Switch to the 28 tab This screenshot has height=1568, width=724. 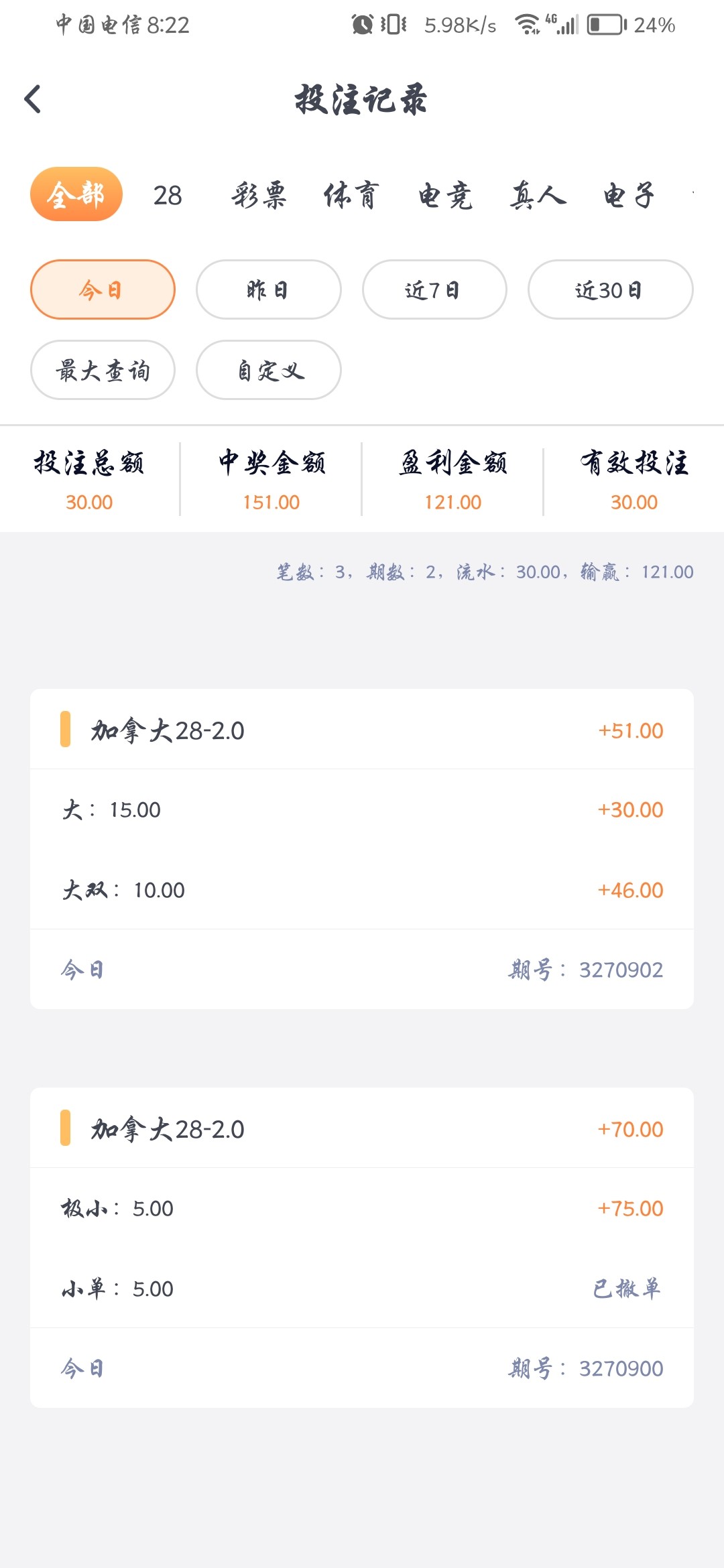tap(168, 196)
